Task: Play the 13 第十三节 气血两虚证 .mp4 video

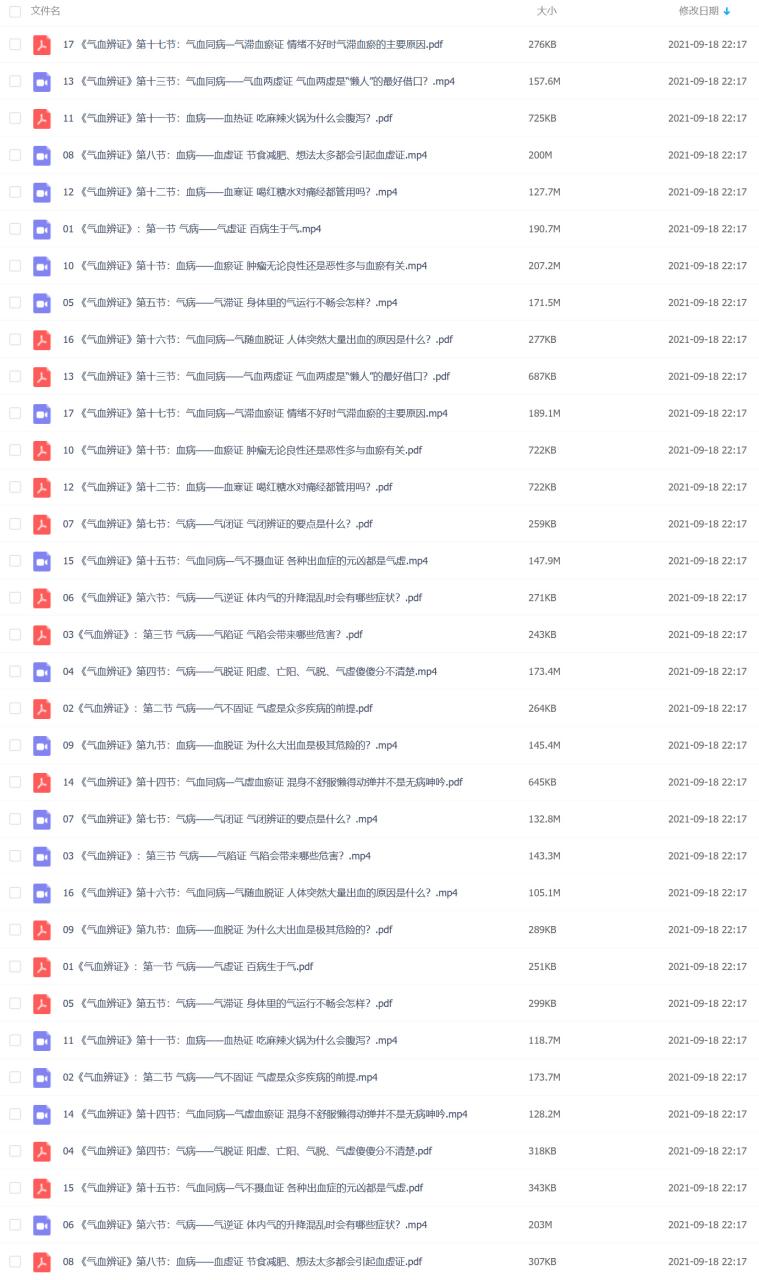Action: pyautogui.click(x=259, y=81)
